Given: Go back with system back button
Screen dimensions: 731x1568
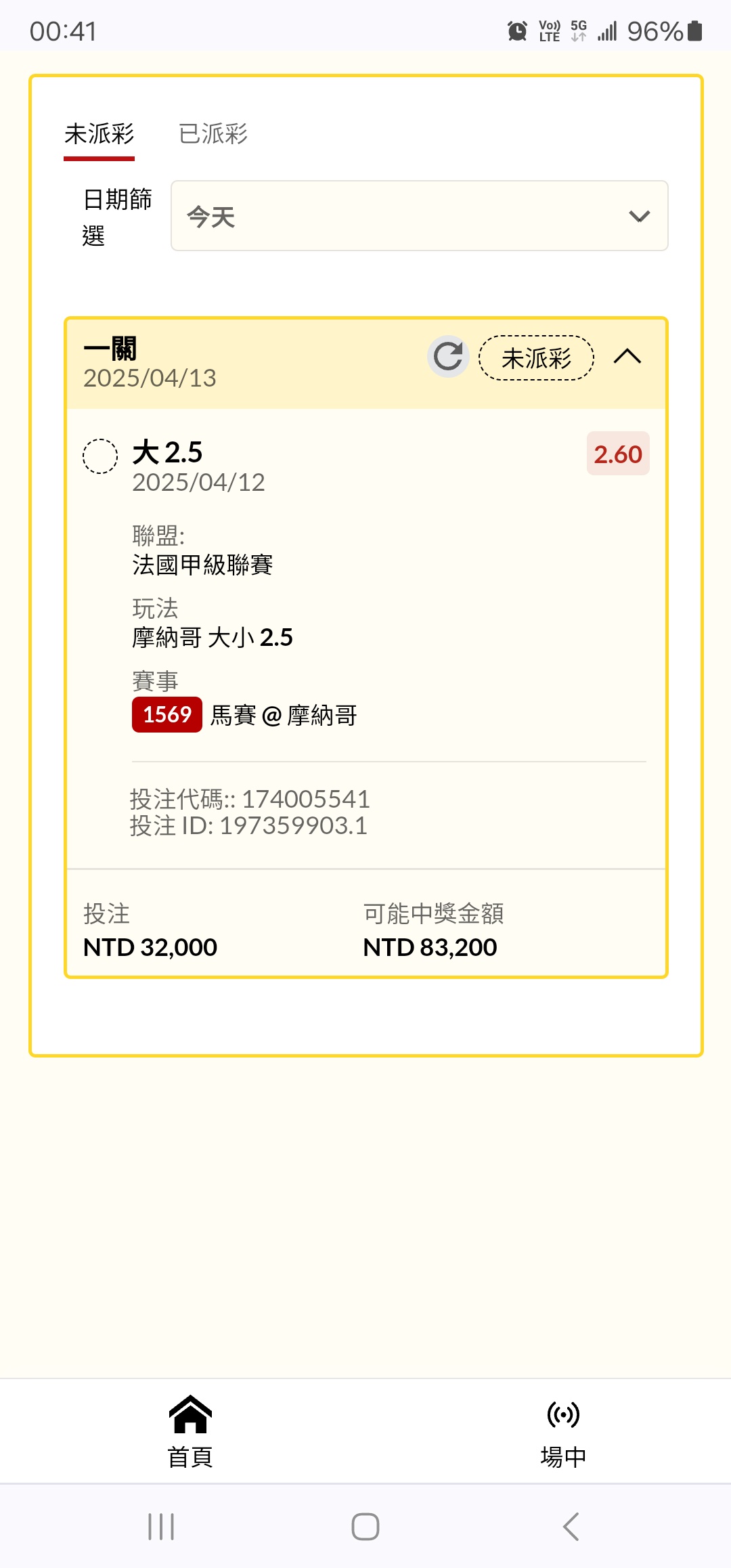Looking at the screenshot, I should pyautogui.click(x=571, y=1527).
